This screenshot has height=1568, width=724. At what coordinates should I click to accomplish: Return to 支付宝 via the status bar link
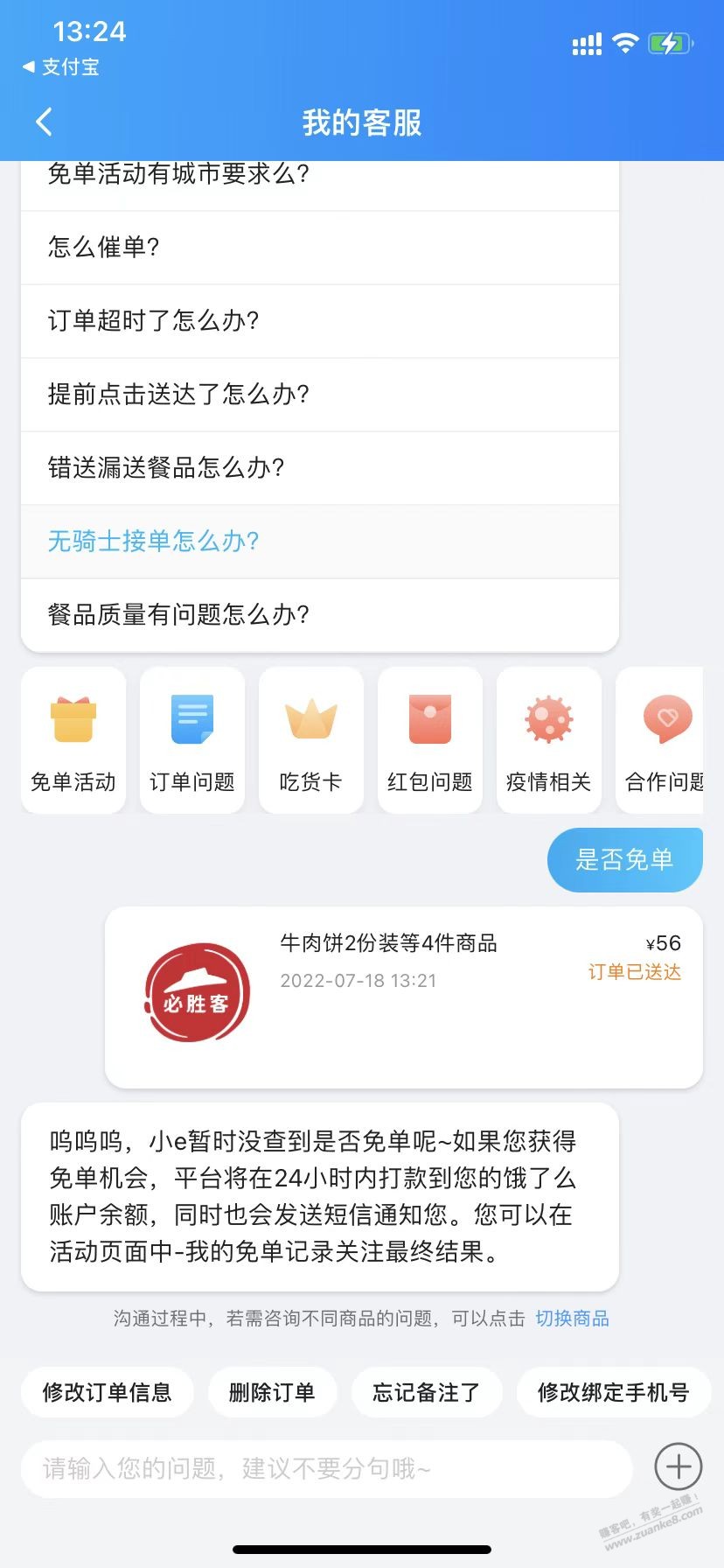(61, 67)
